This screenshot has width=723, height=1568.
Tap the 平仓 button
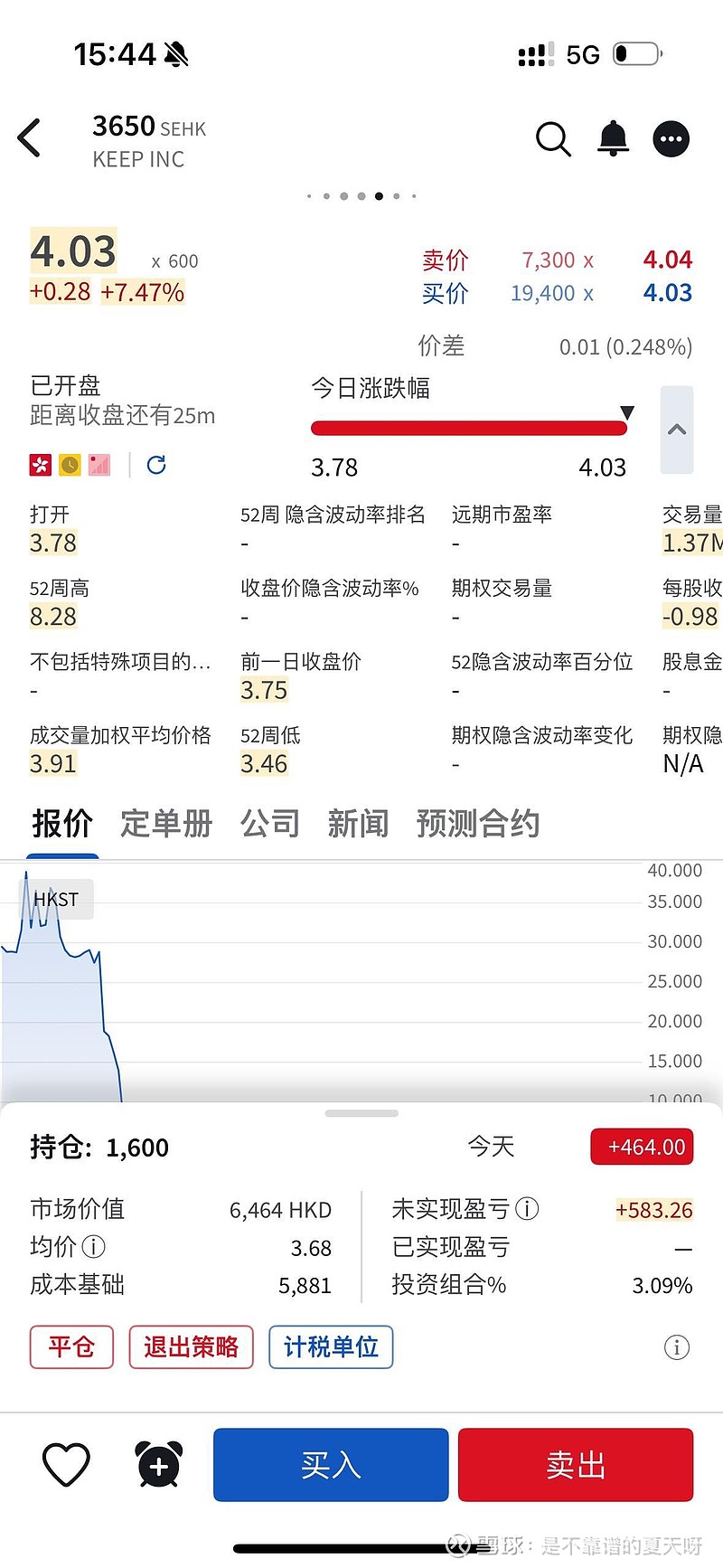(71, 1347)
